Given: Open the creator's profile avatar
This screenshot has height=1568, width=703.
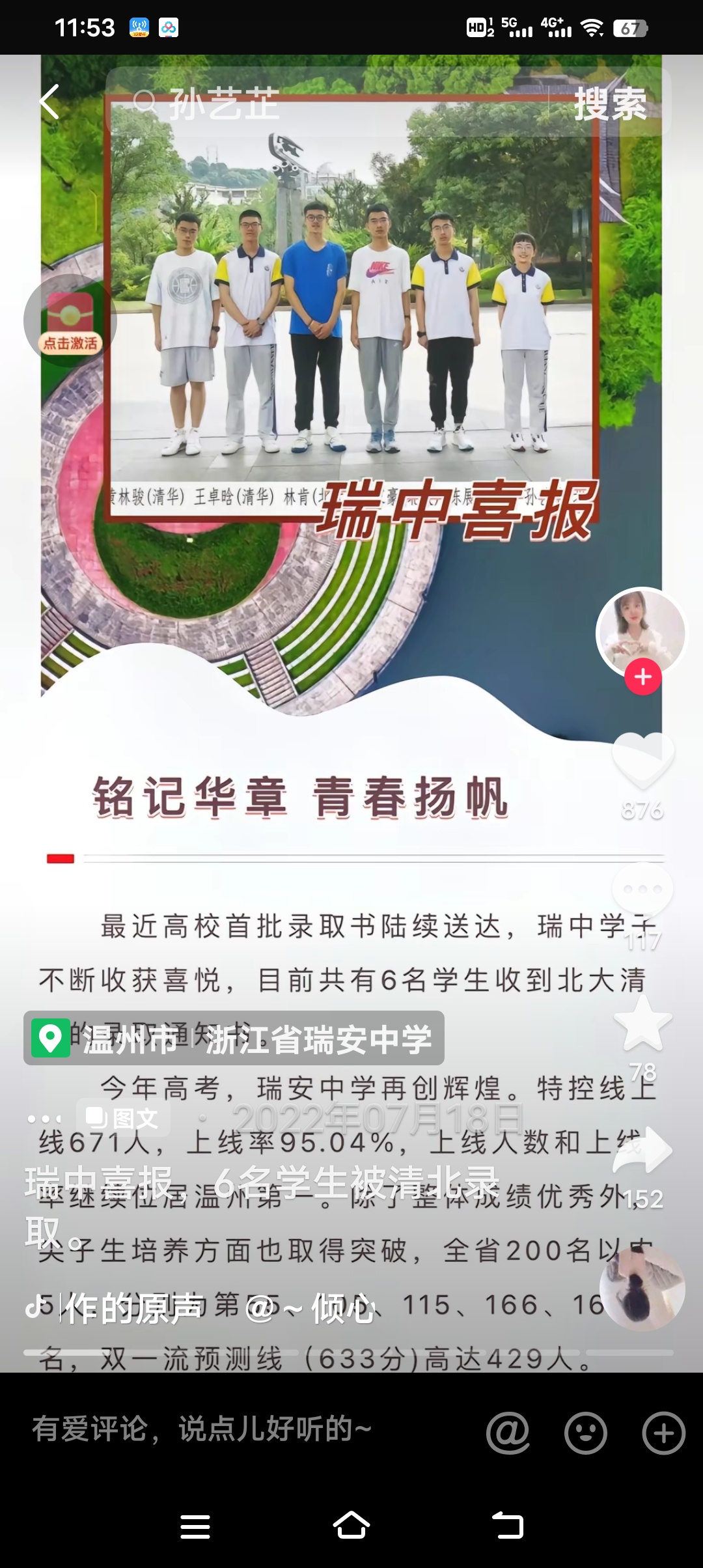Looking at the screenshot, I should click(x=641, y=632).
